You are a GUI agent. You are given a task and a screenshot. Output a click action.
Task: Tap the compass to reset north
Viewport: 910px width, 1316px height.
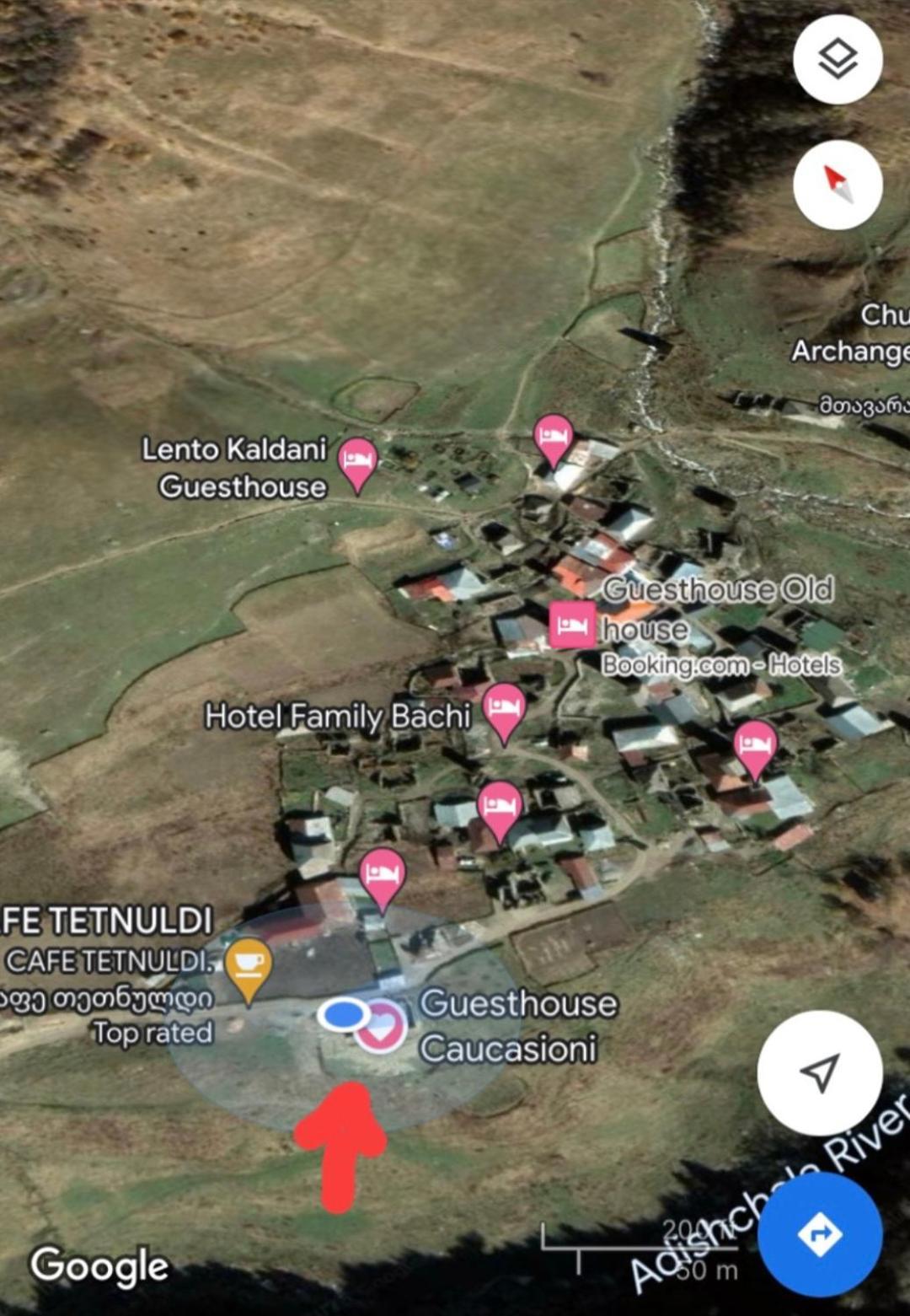[837, 185]
